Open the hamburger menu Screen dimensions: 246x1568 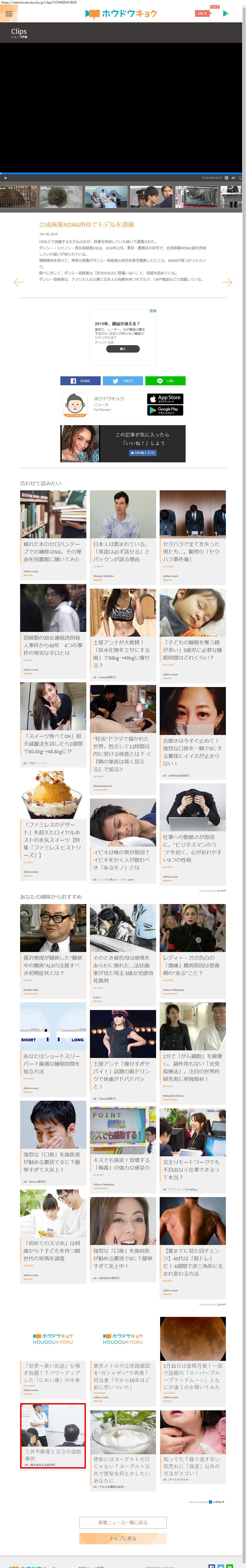tap(8, 13)
